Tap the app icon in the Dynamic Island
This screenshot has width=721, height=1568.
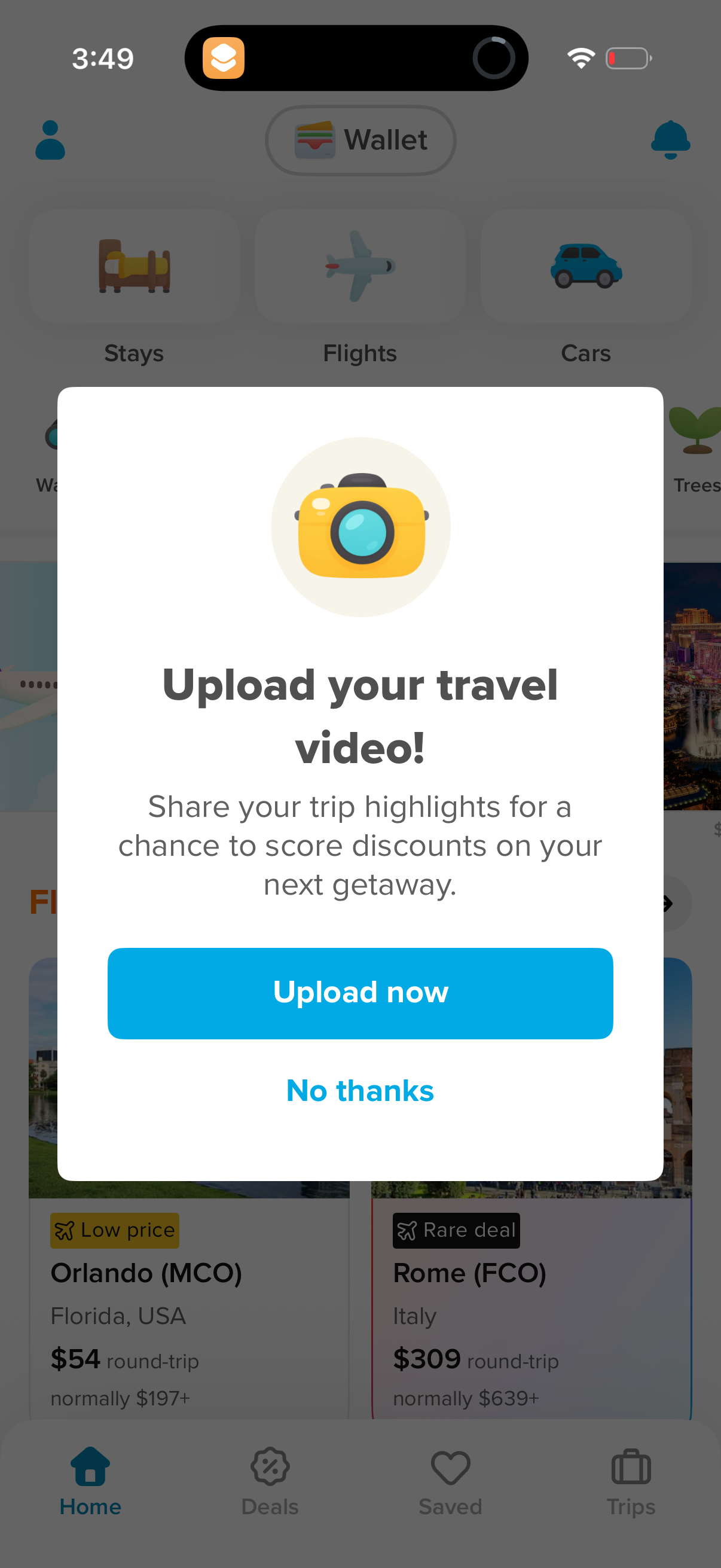222,58
